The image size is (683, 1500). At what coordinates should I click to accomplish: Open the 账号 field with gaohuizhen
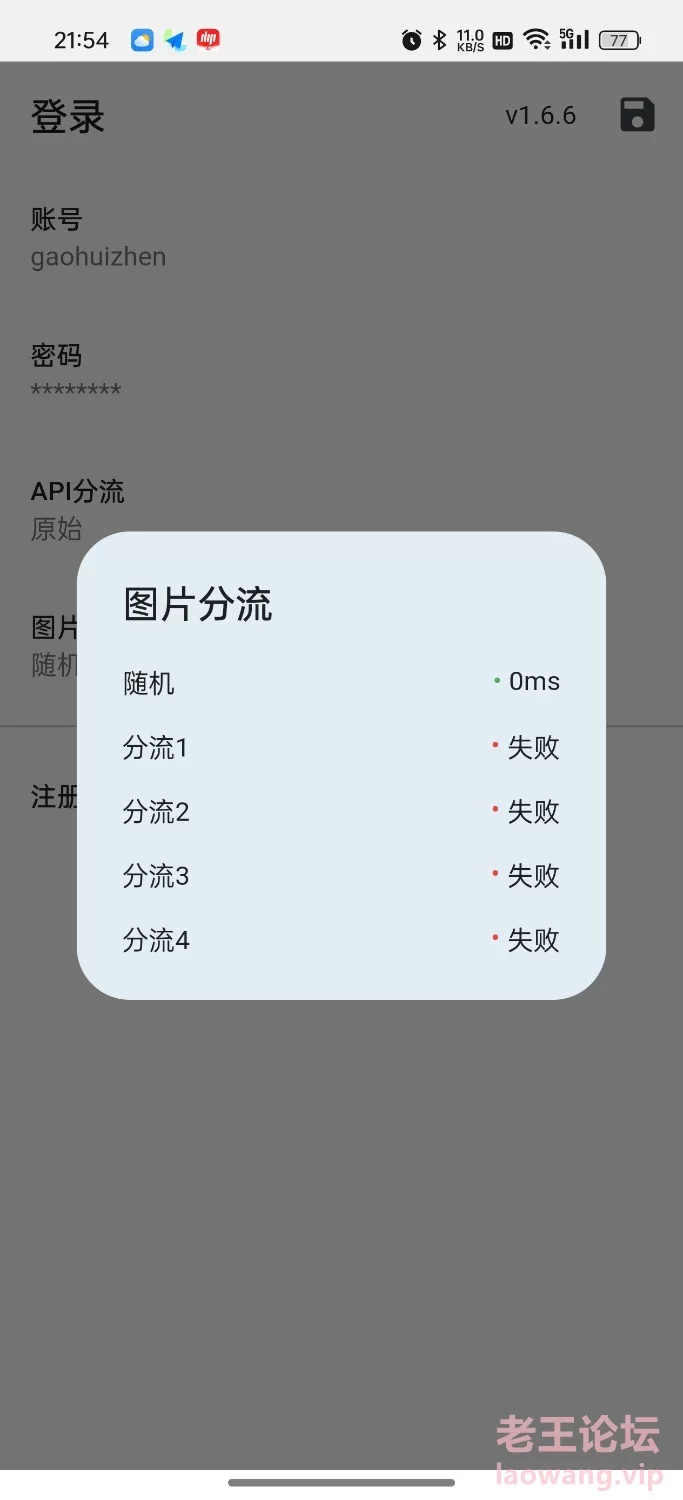click(341, 238)
